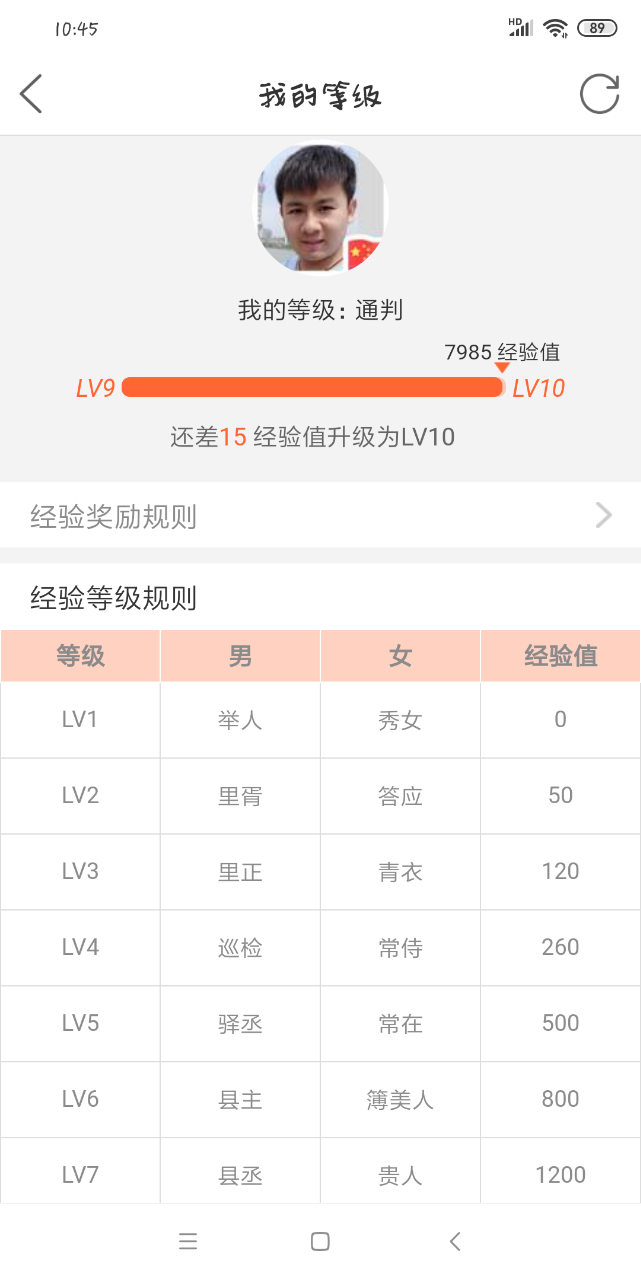Viewport: 641px width, 1280px height.
Task: Go back using the top-left arrow
Action: (31, 94)
